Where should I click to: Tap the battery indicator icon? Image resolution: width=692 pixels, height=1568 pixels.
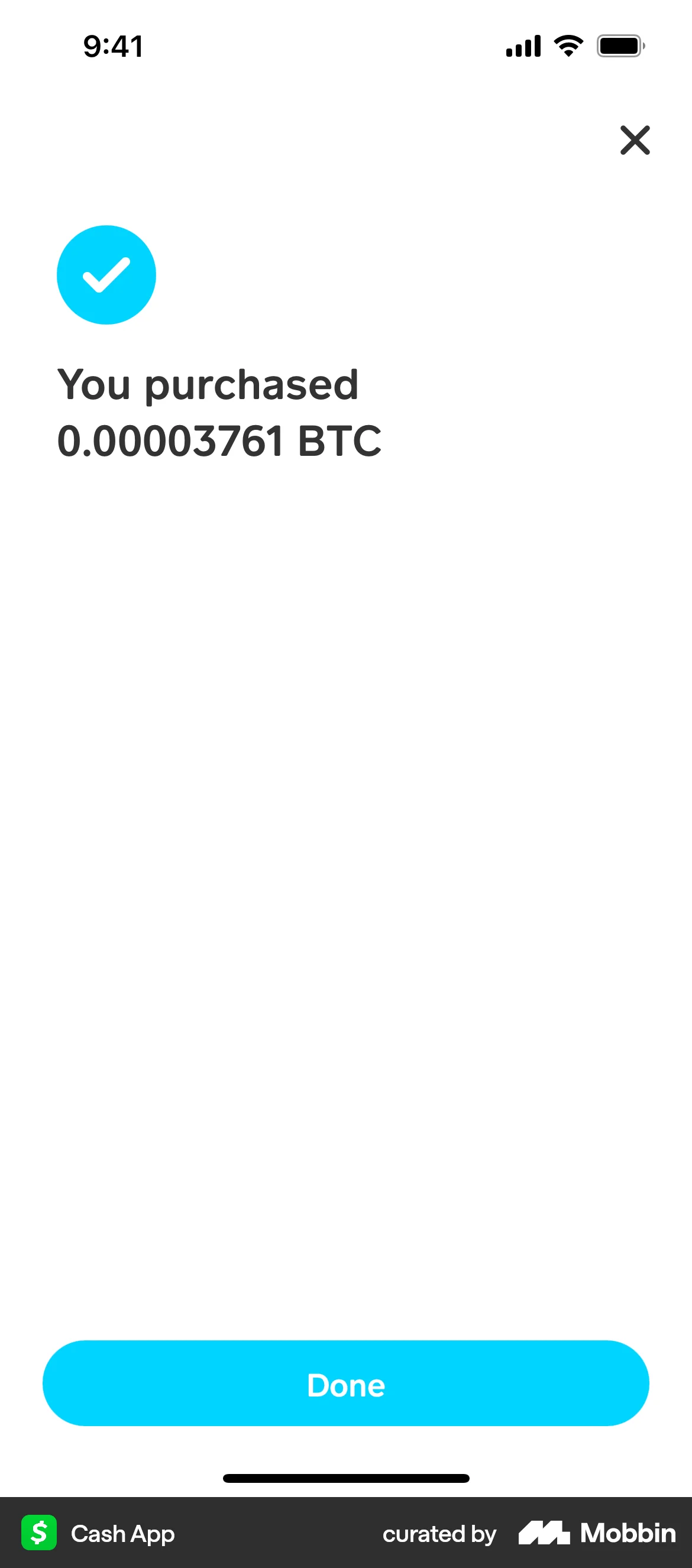(x=619, y=44)
